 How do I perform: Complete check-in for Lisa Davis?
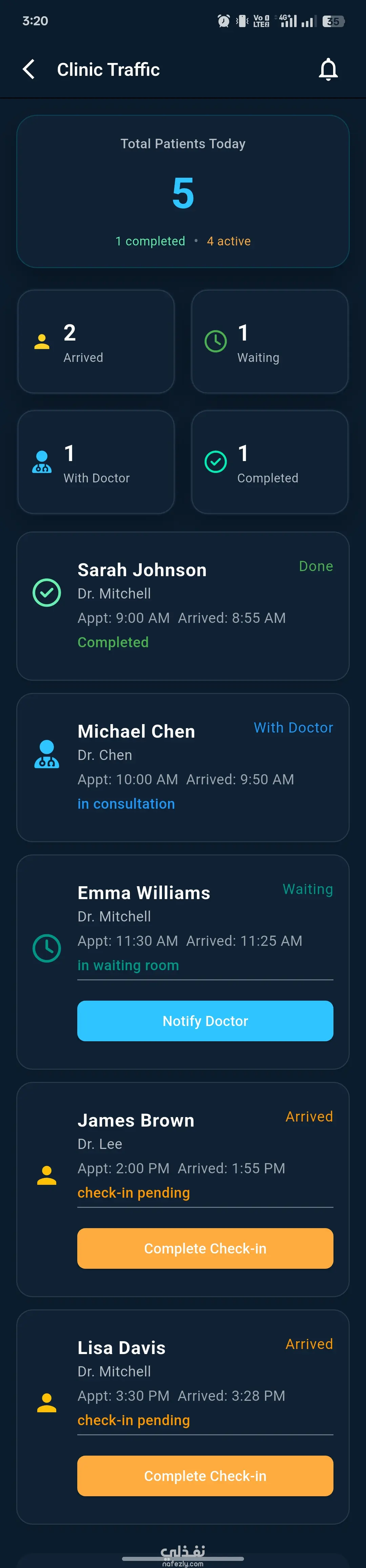click(x=205, y=1476)
